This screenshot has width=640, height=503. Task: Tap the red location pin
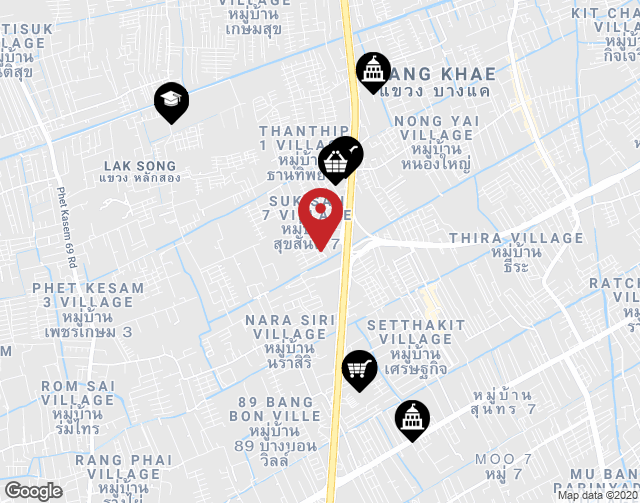[x=321, y=212]
